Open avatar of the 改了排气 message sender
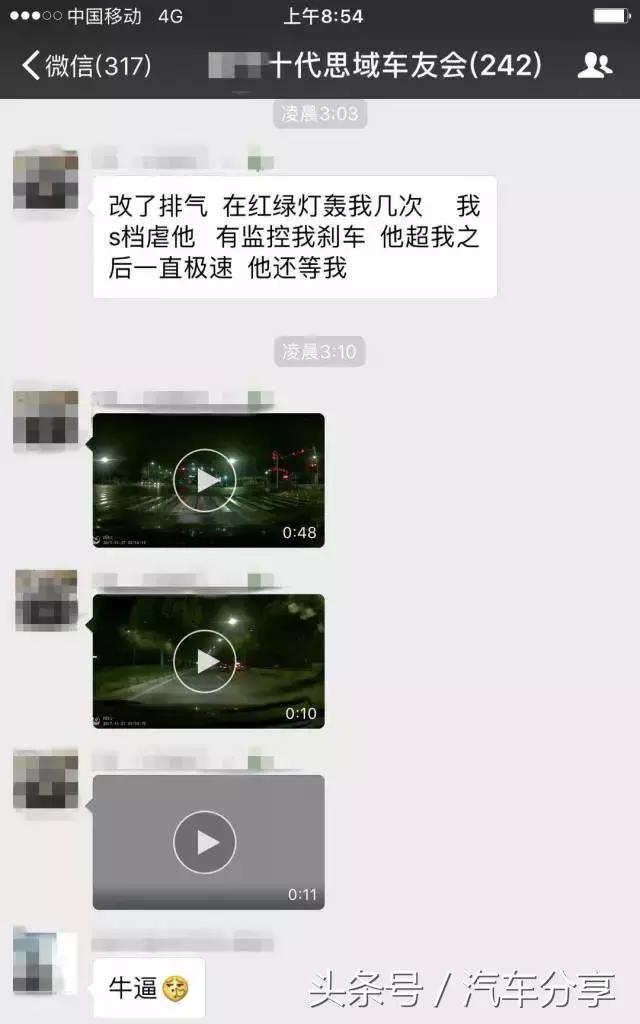This screenshot has height=1024, width=640. click(45, 180)
